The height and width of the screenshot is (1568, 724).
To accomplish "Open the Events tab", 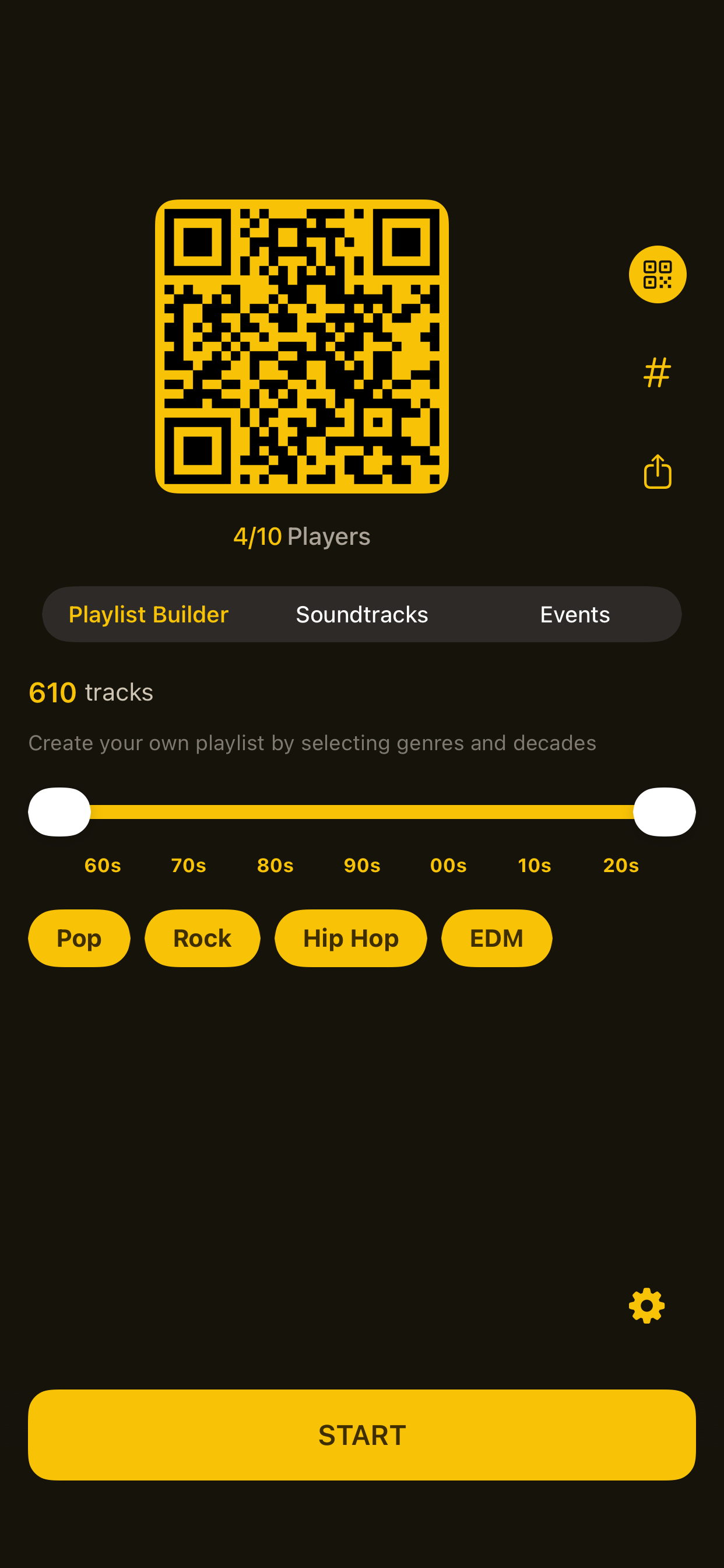I will pyautogui.click(x=574, y=614).
